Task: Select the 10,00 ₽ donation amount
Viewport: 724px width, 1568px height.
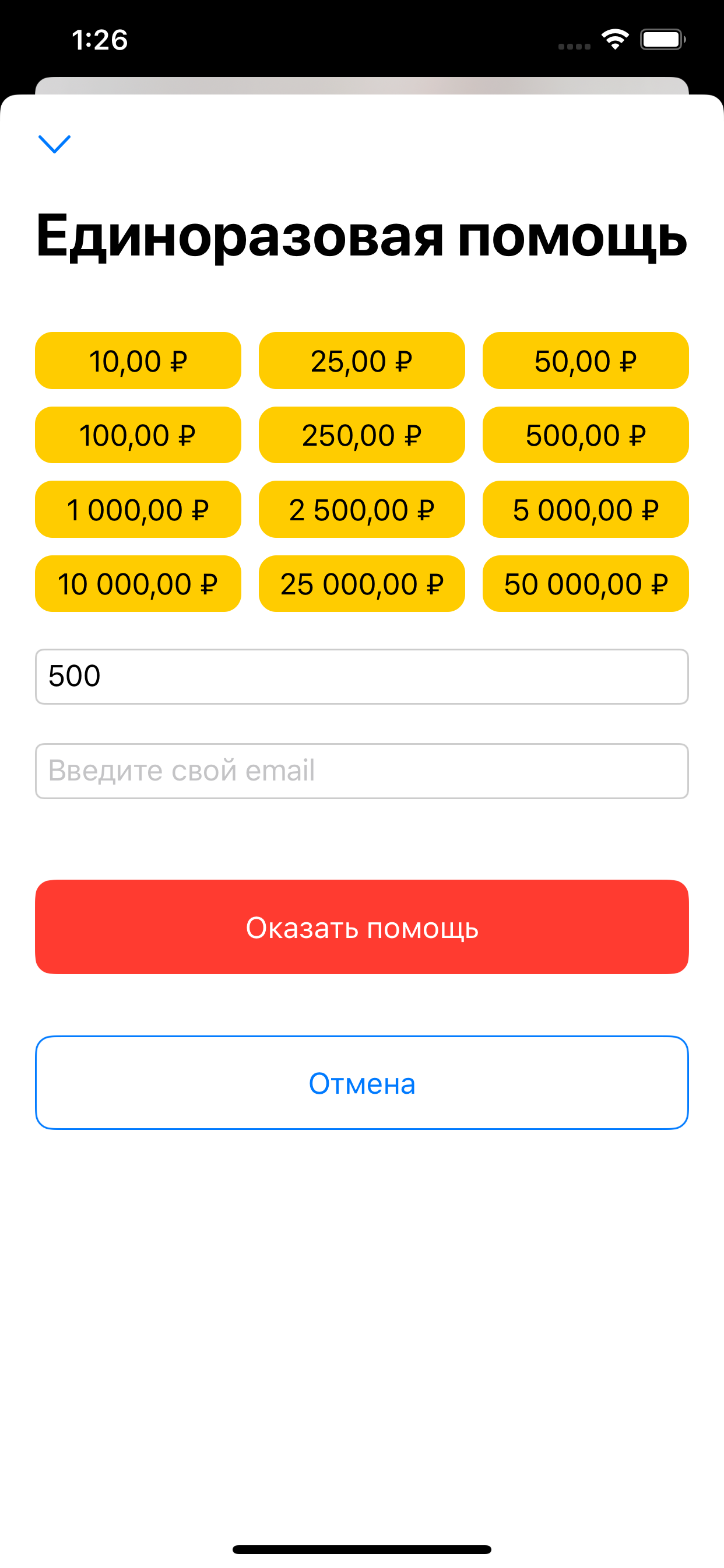Action: 138,360
